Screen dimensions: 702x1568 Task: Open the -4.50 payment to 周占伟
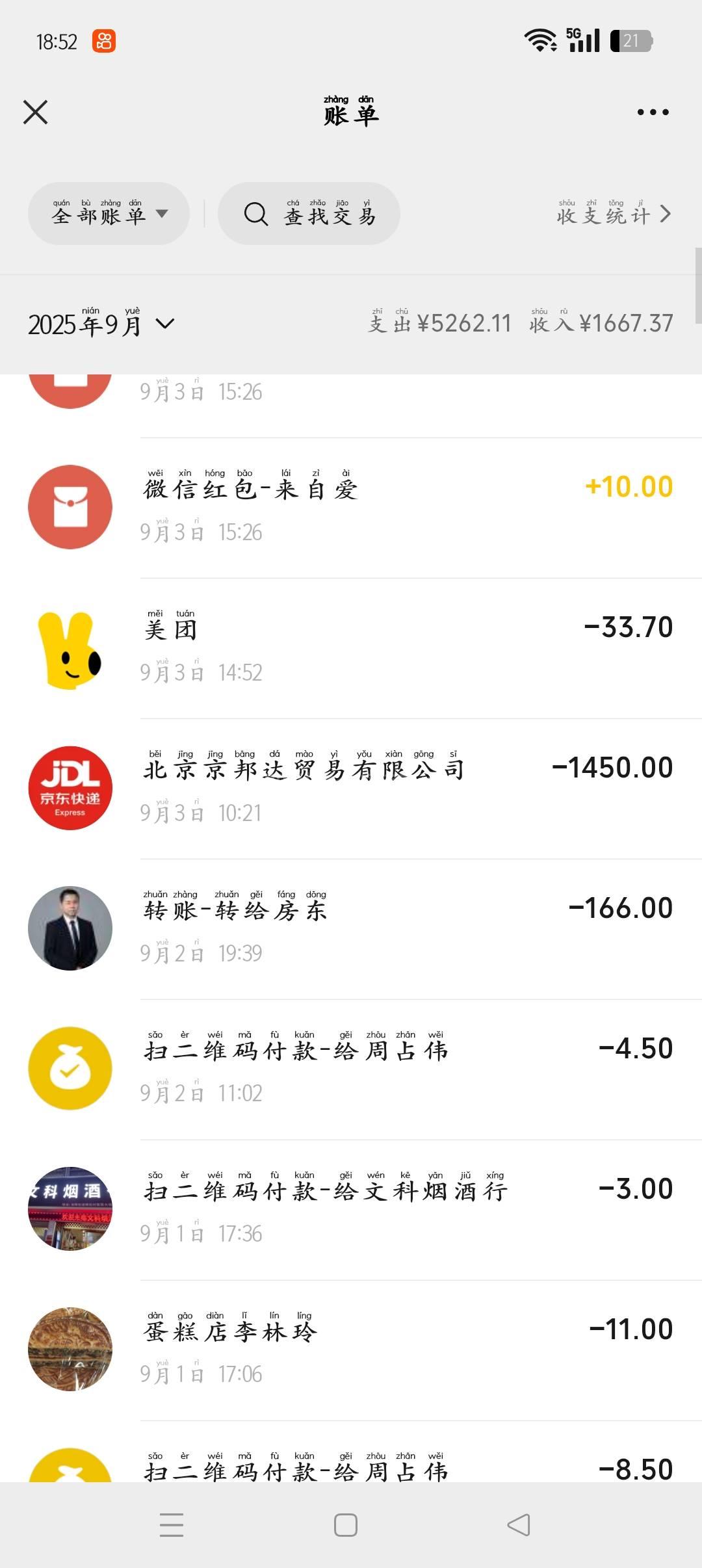pos(351,1069)
